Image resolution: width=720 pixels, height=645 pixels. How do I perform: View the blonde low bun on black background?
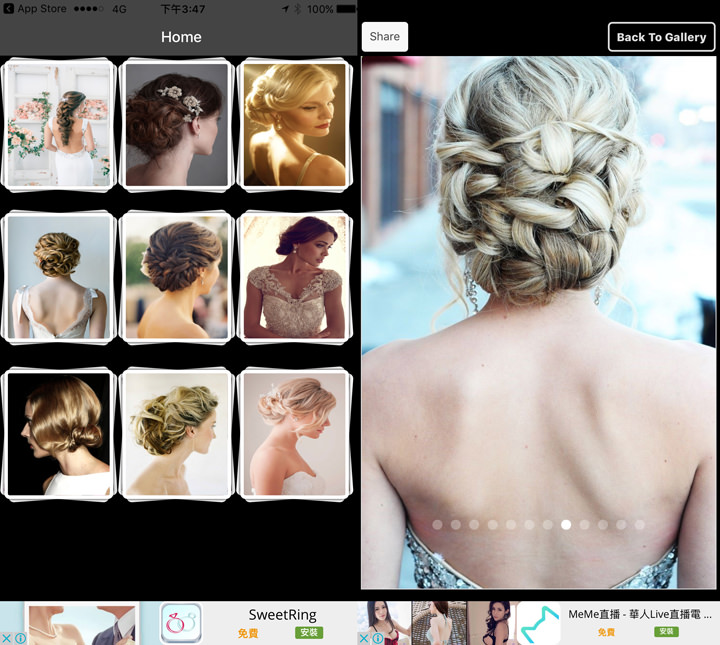(x=58, y=434)
